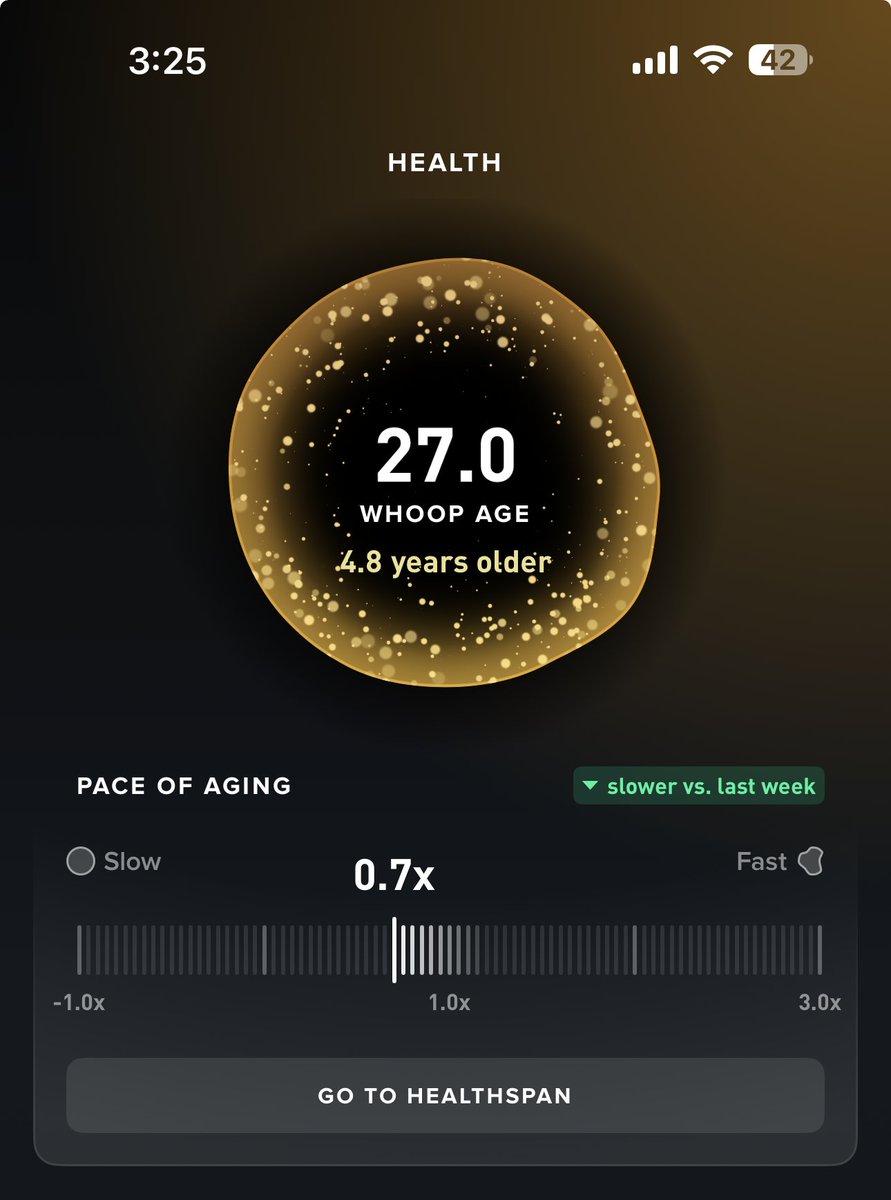Select the Slow pace turtle icon
Viewport: 891px width, 1200px height.
coord(80,861)
